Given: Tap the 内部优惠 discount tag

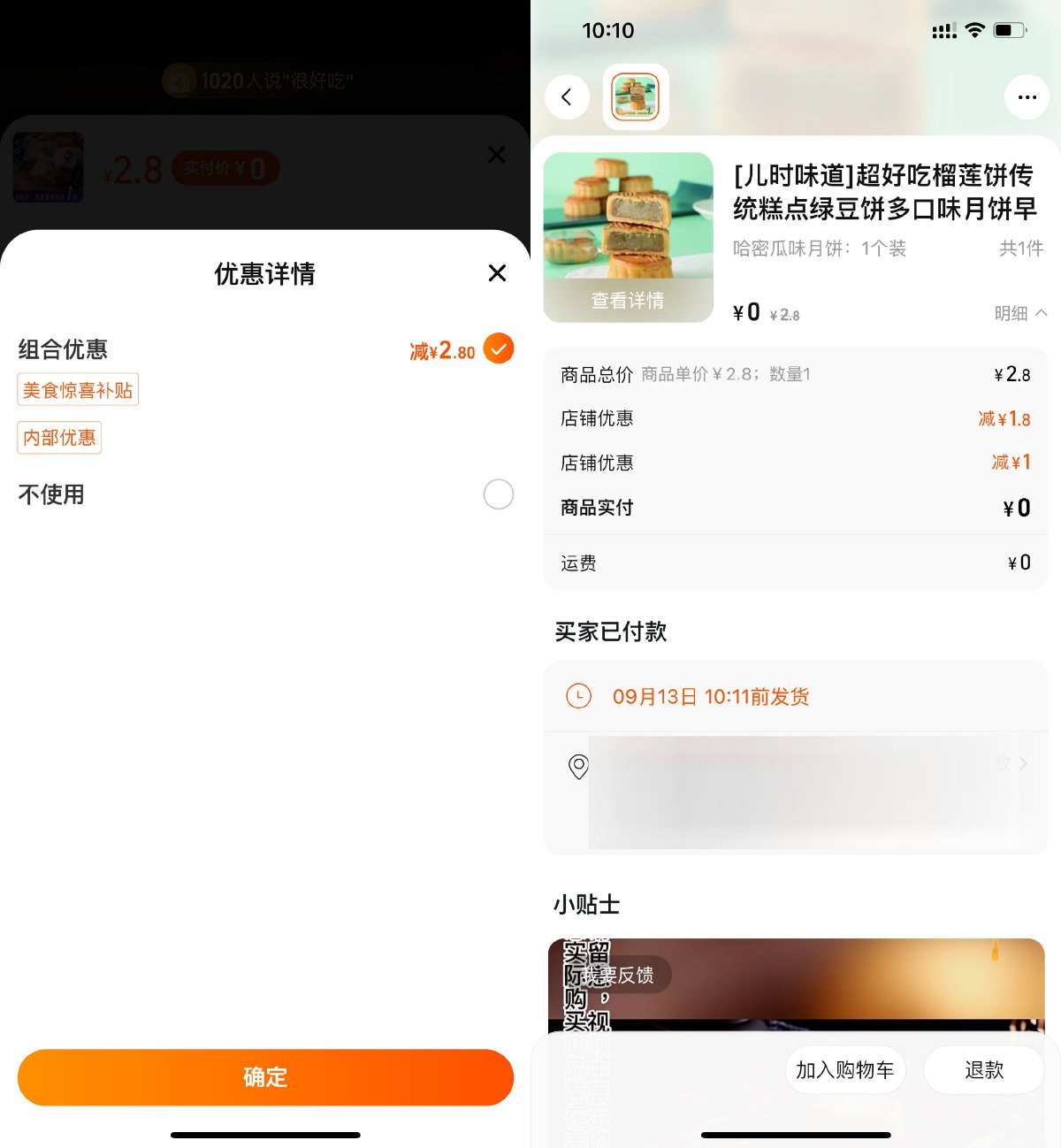Looking at the screenshot, I should pyautogui.click(x=59, y=437).
